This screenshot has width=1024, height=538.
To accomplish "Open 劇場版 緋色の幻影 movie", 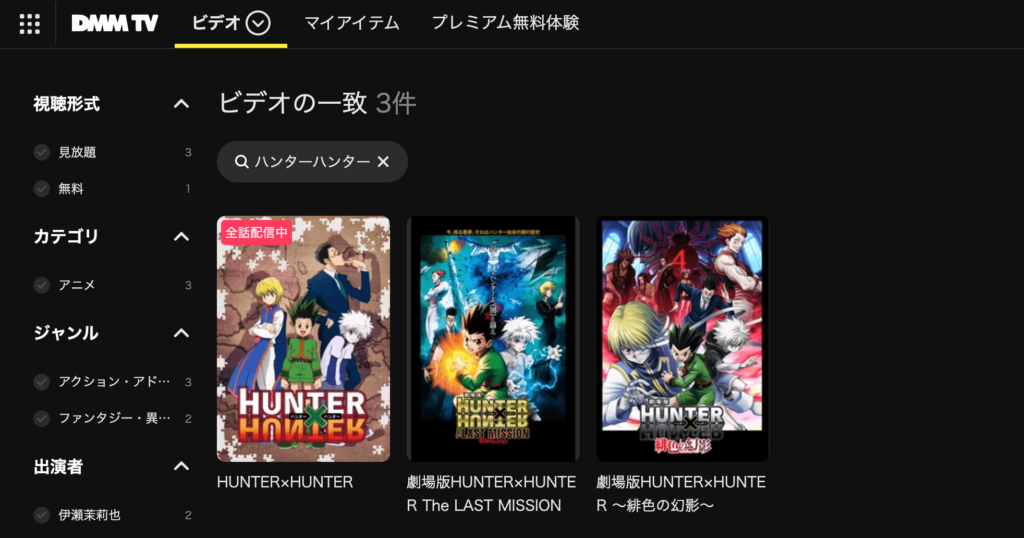I will pyautogui.click(x=682, y=339).
